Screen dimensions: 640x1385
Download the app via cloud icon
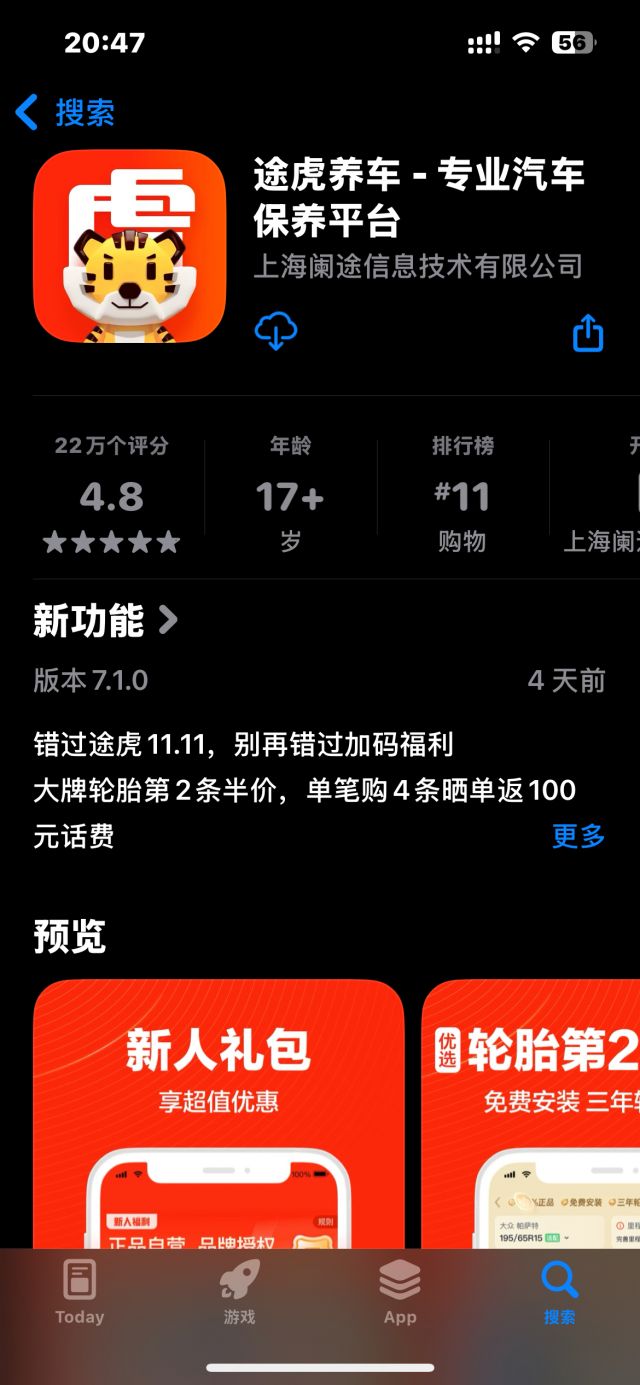(x=276, y=331)
